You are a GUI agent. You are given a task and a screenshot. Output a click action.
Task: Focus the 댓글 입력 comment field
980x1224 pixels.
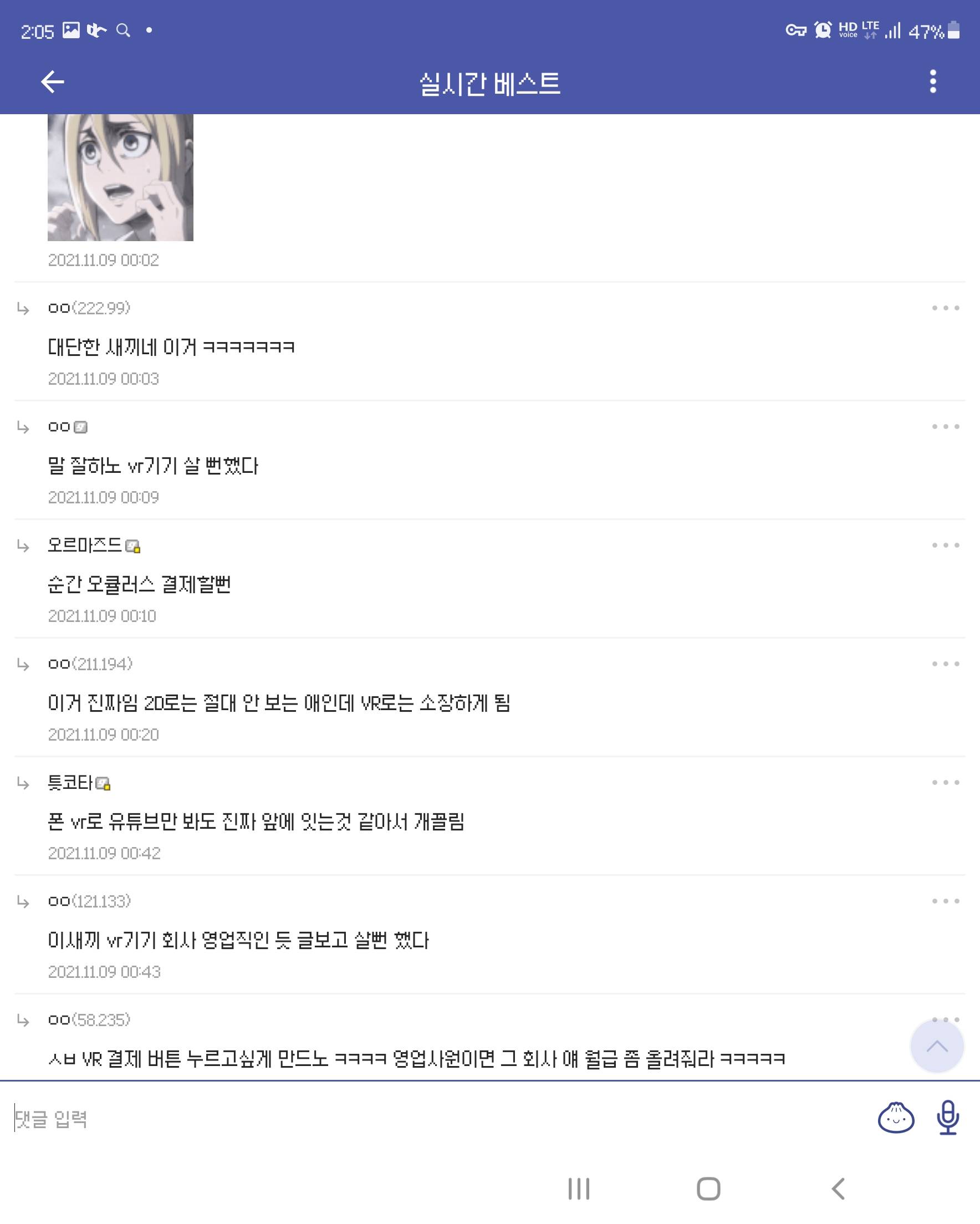click(397, 1119)
